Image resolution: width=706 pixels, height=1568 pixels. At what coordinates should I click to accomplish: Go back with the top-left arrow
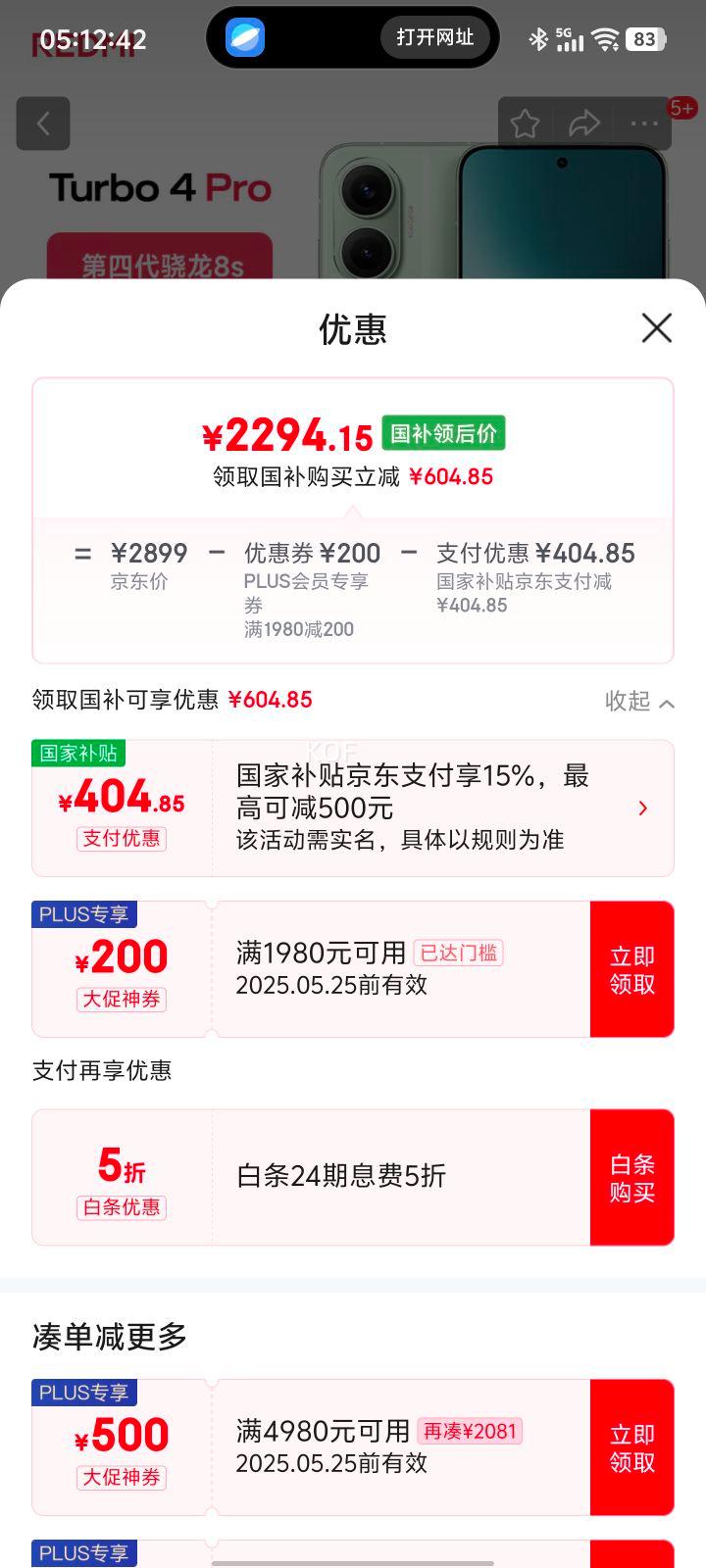point(43,123)
